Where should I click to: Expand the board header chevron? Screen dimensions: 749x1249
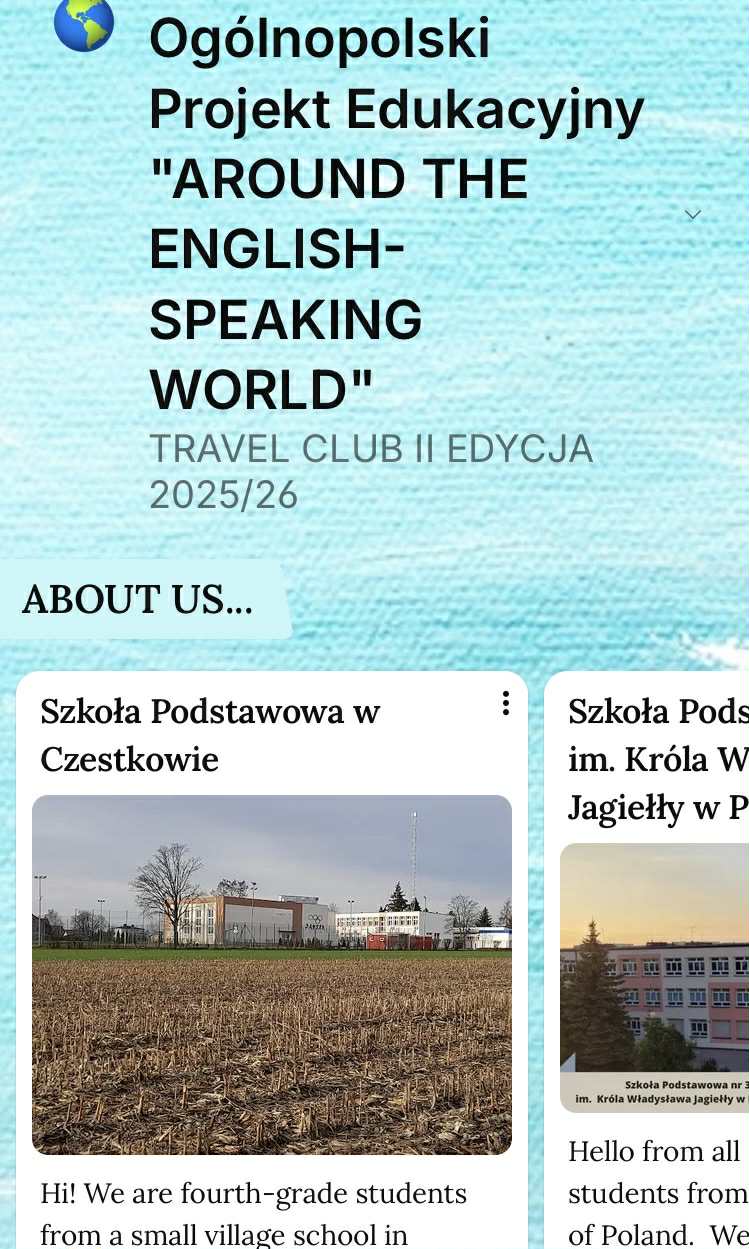[692, 215]
